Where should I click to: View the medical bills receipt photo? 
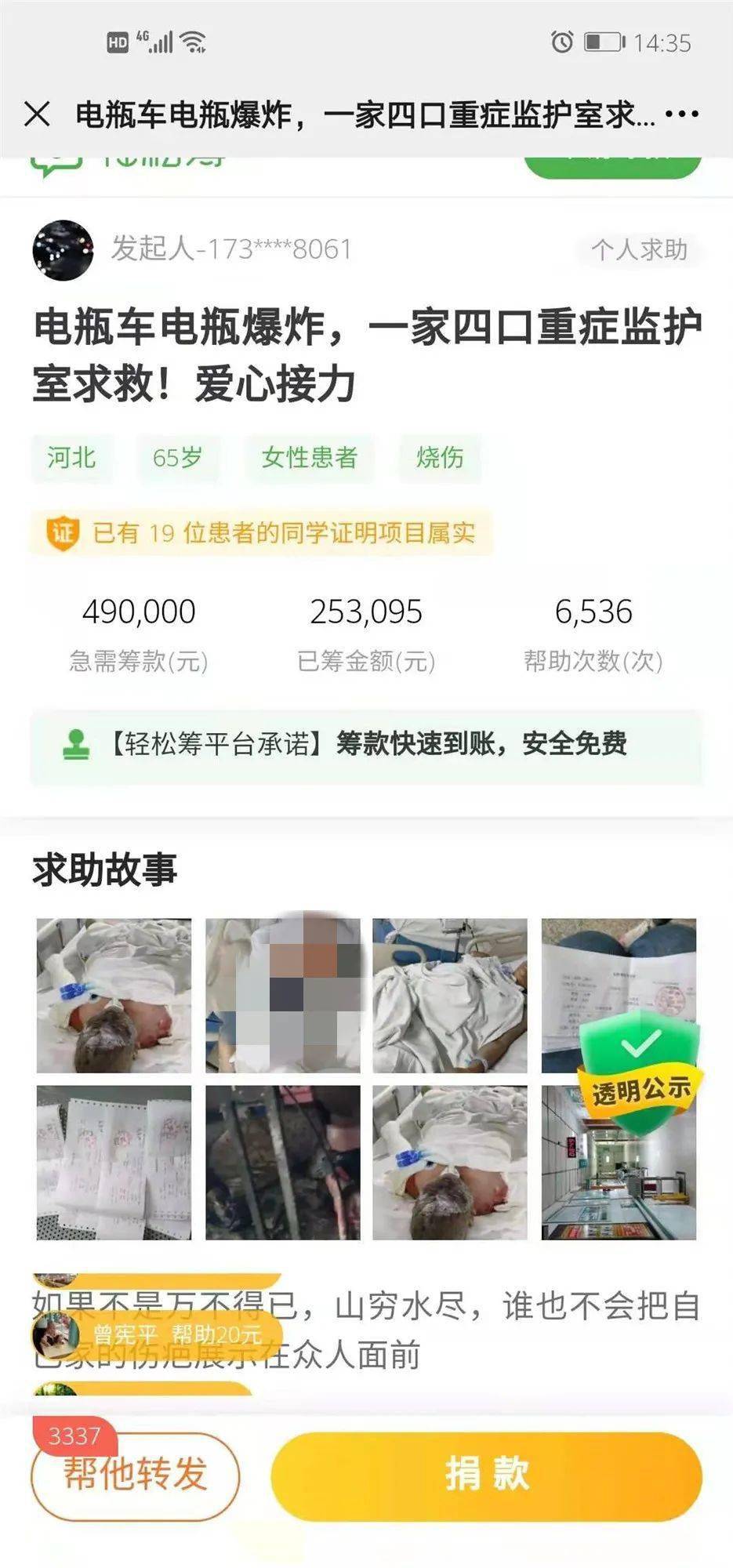point(114,1163)
